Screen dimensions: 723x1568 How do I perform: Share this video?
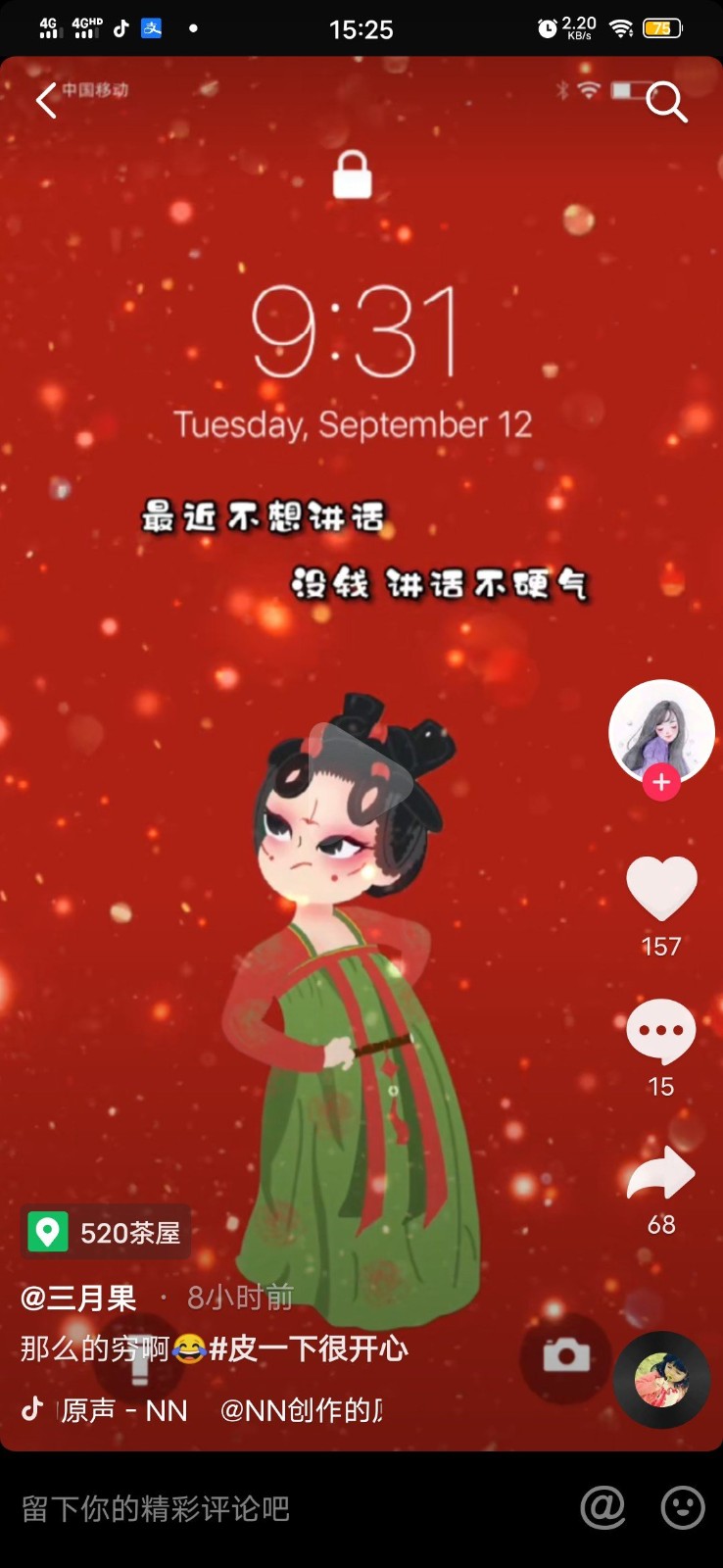coord(661,1173)
